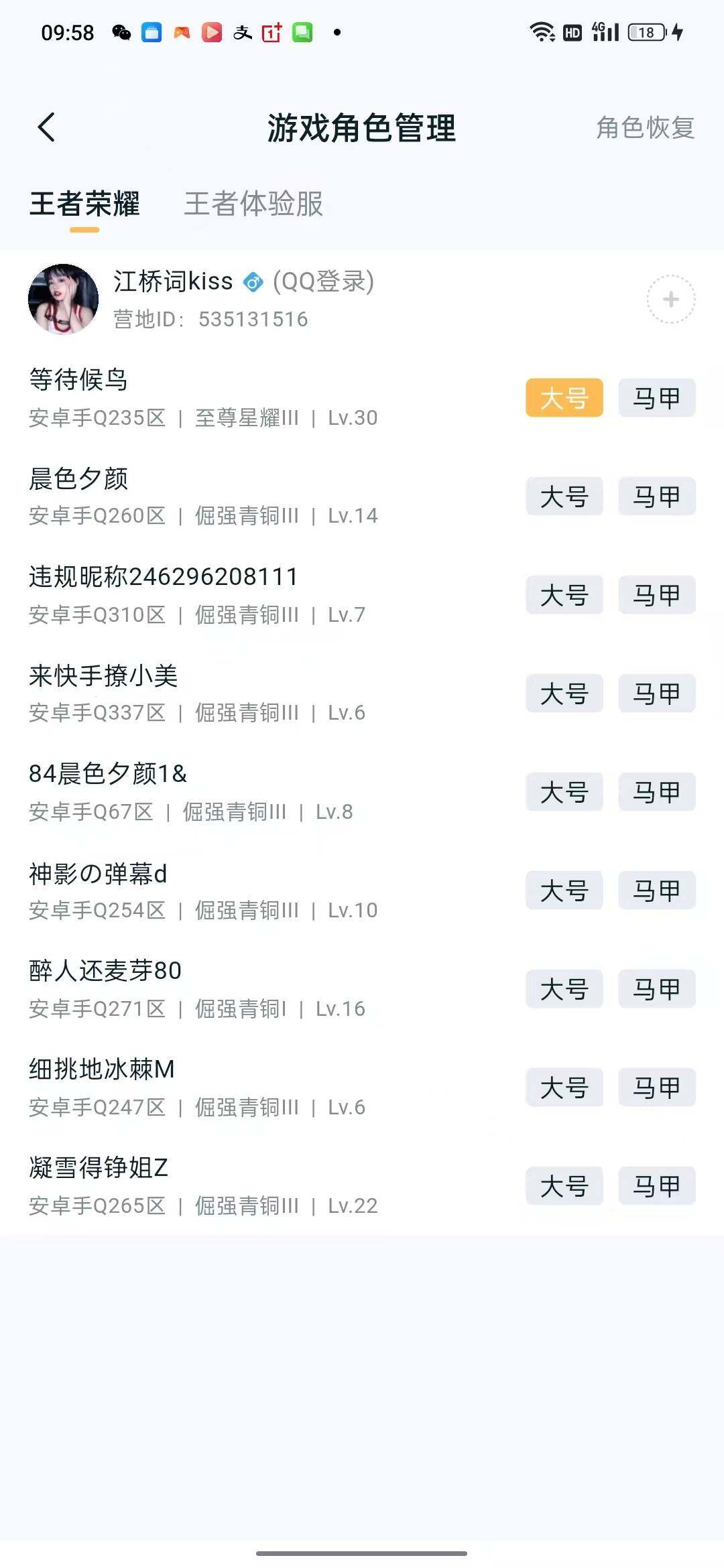Image resolution: width=724 pixels, height=1568 pixels.
Task: Set 神影の弹幕d as 大号
Action: coord(564,891)
